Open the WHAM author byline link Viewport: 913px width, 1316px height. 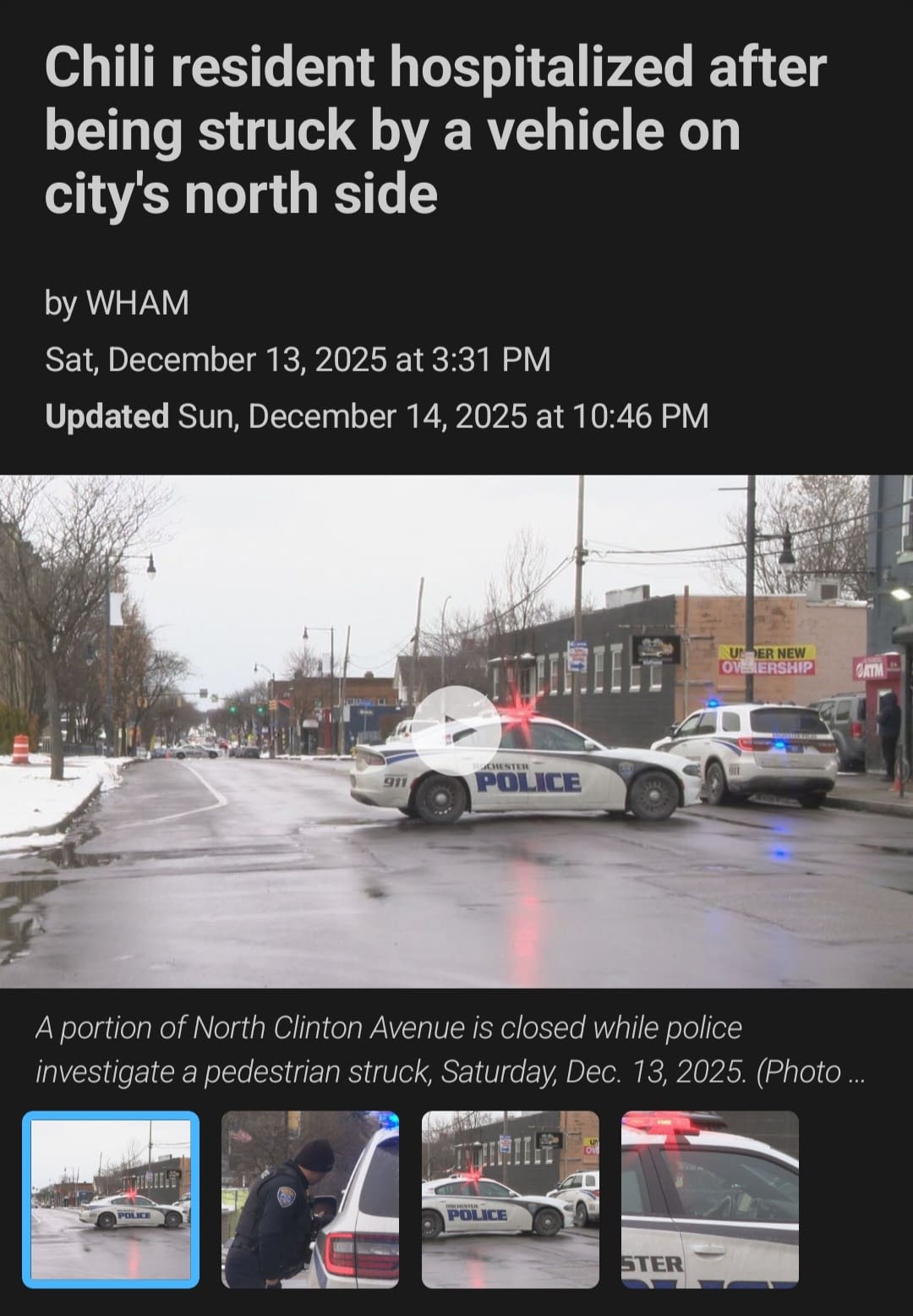click(x=118, y=304)
